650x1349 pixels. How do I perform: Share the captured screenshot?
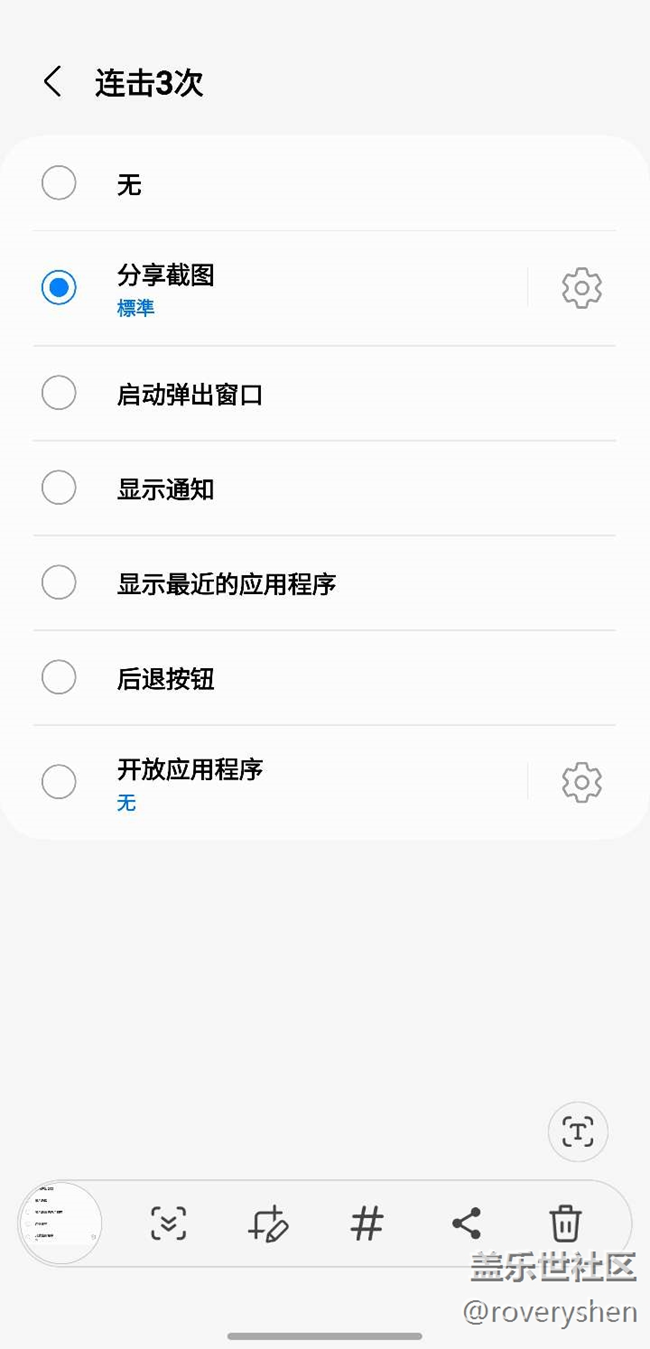pos(466,1223)
